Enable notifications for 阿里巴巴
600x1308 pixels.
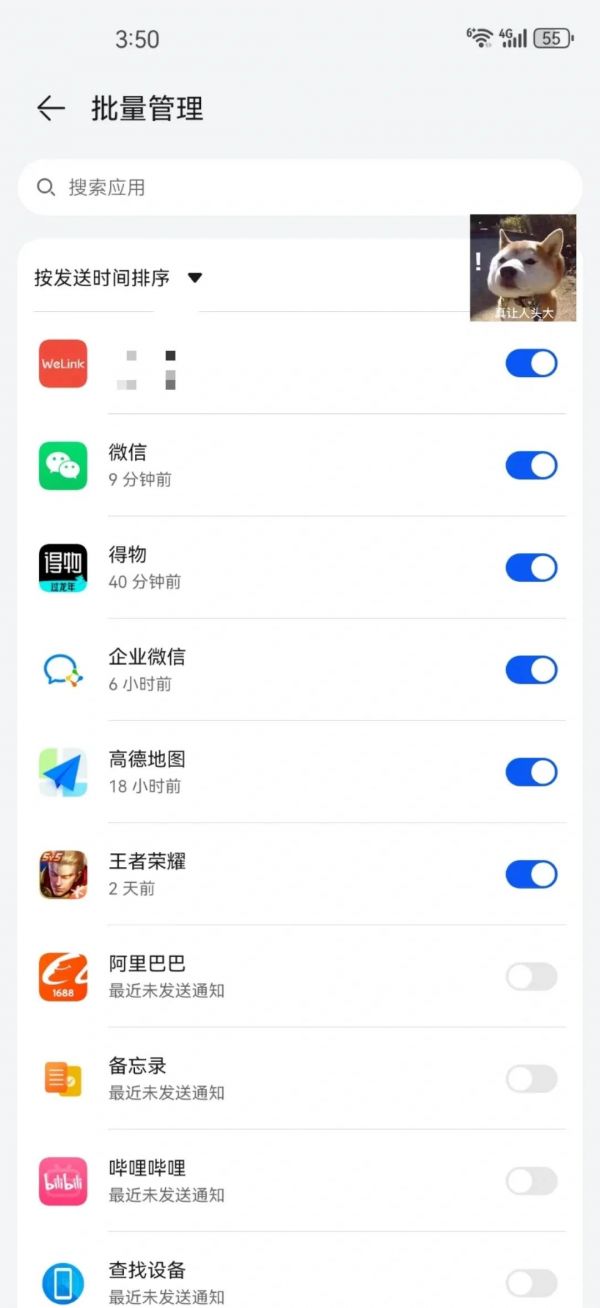pos(531,977)
